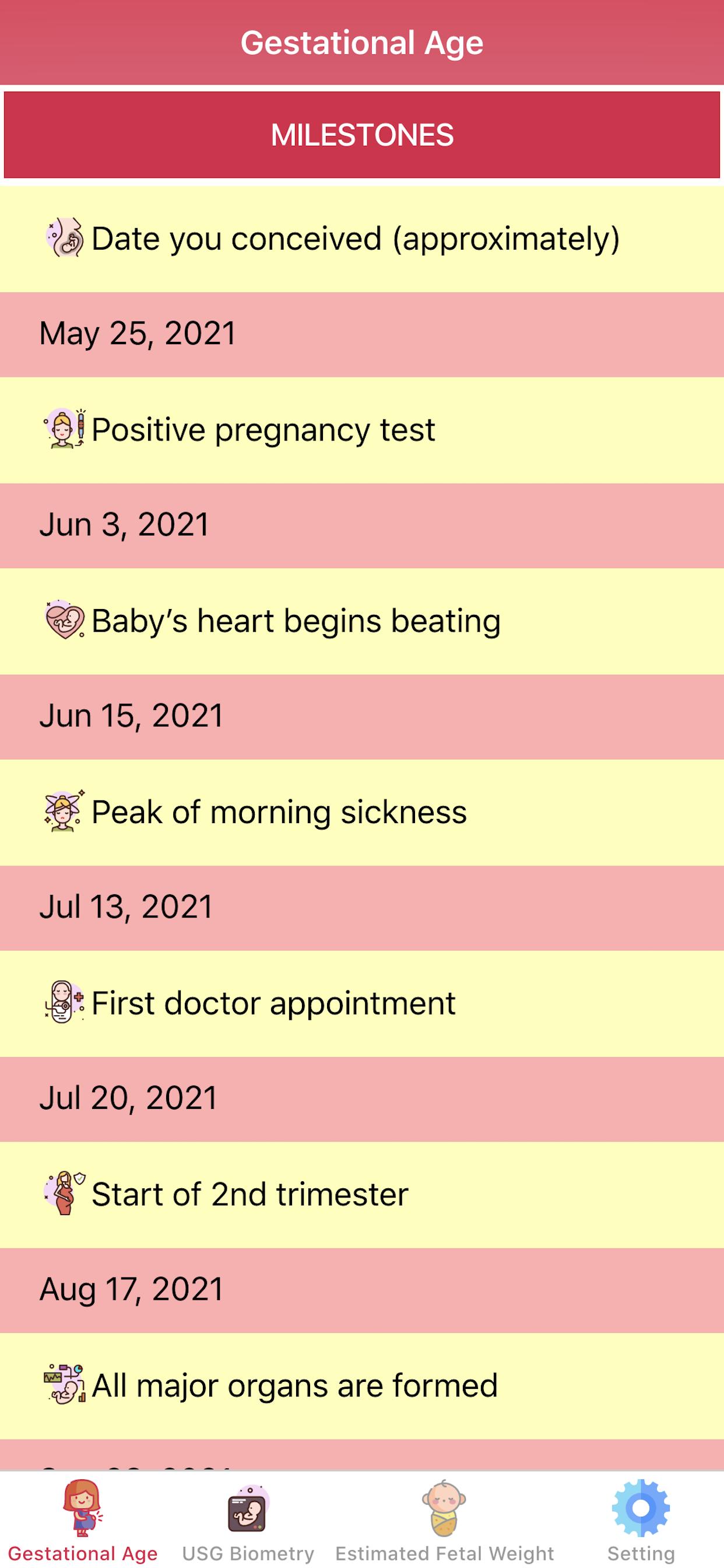Screen dimensions: 724x1568
Task: Switch to the USG Biometry tab
Action: tap(248, 1521)
